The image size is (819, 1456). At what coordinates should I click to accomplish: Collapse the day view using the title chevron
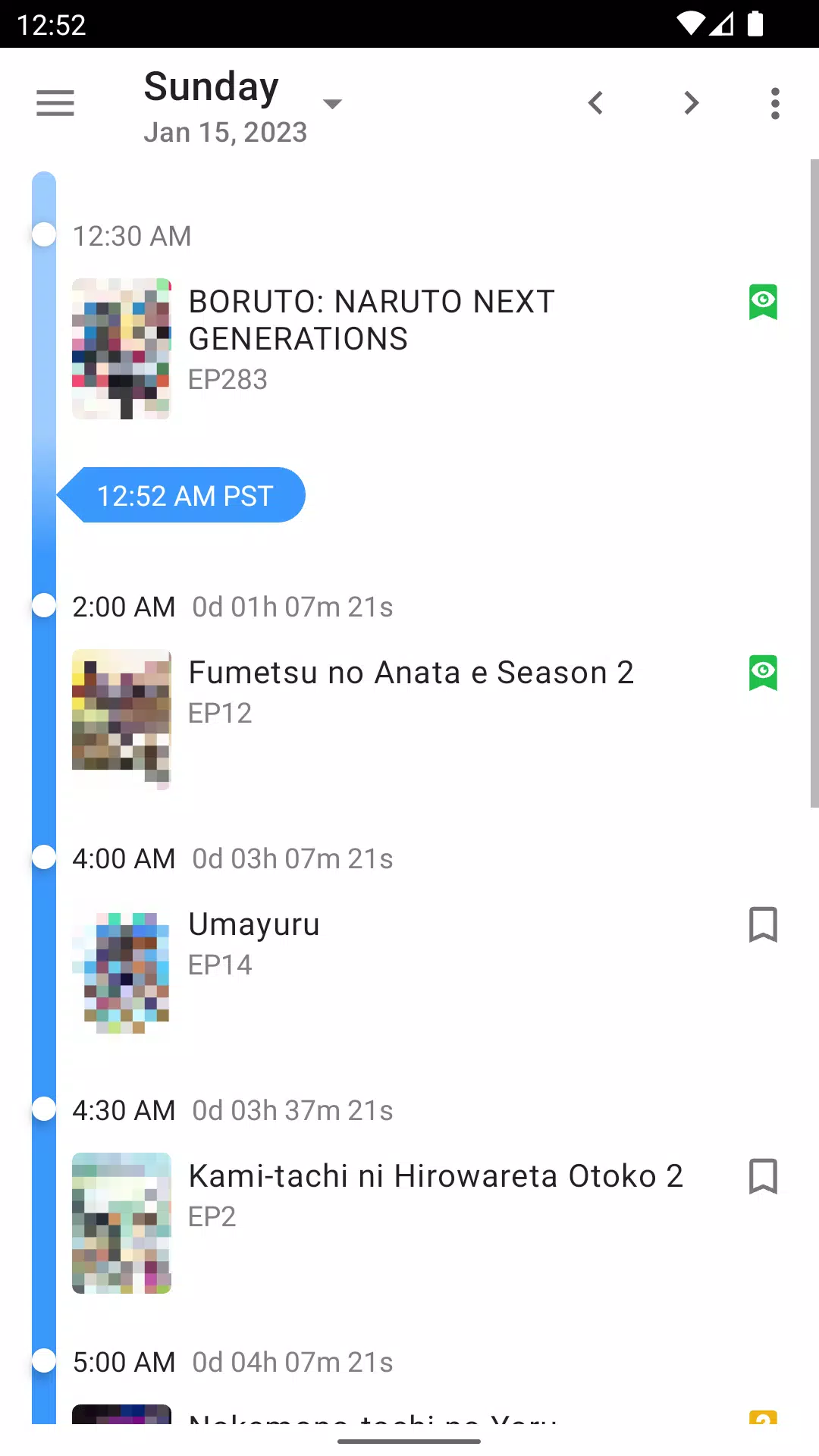(x=332, y=104)
